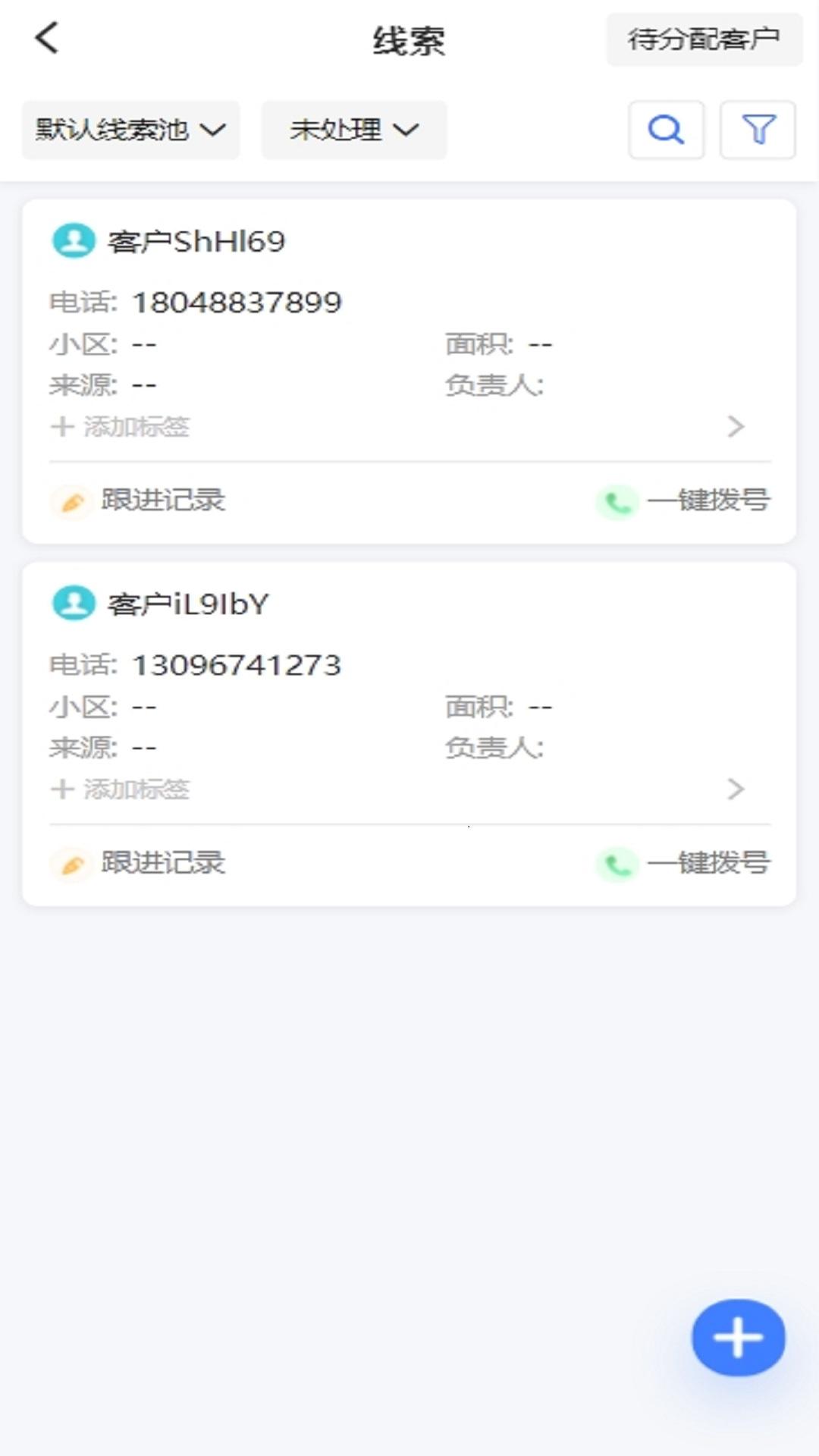Tap the phone icon to call 客户iL9IbY
The height and width of the screenshot is (1456, 819).
click(617, 864)
